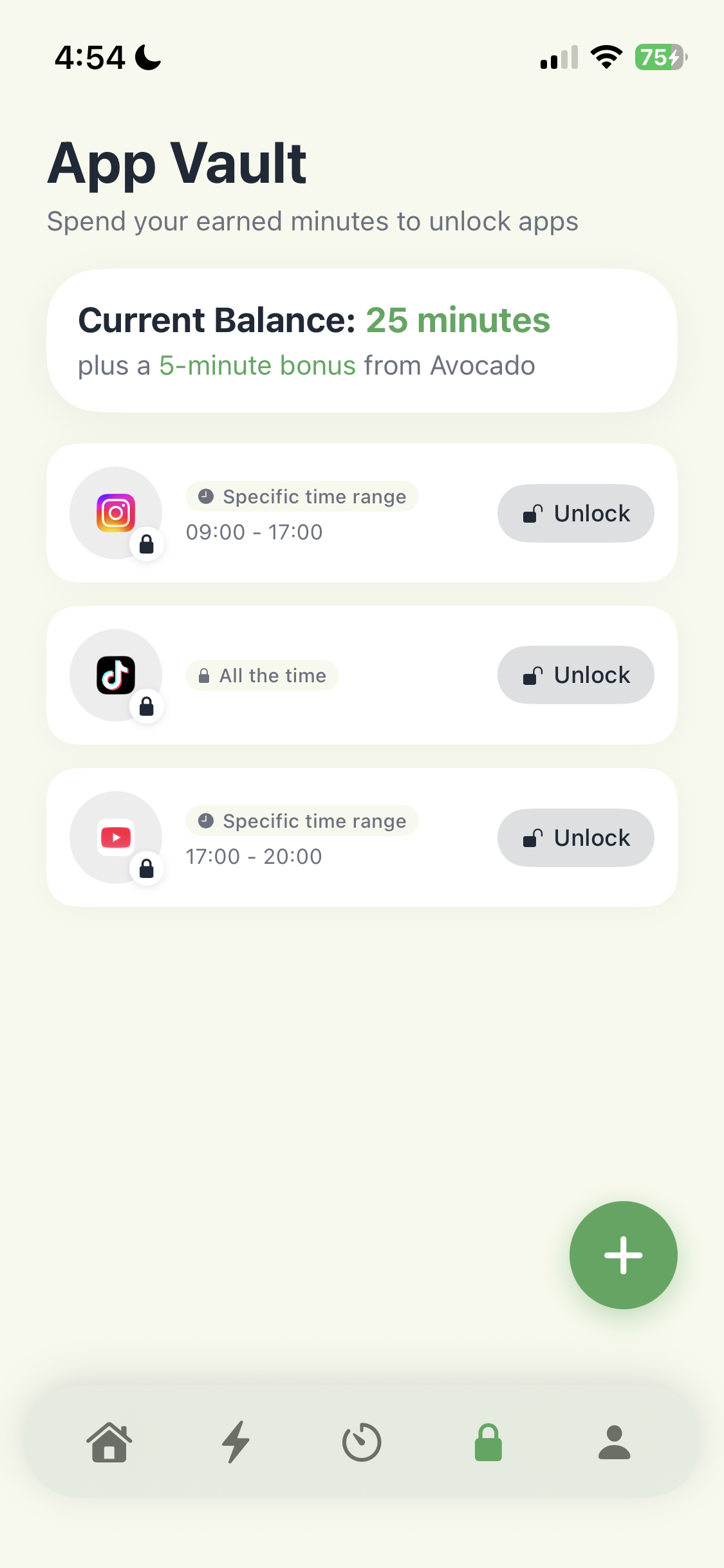Screen dimensions: 724x1568
Task: Switch to the timer tab
Action: 362,1442
